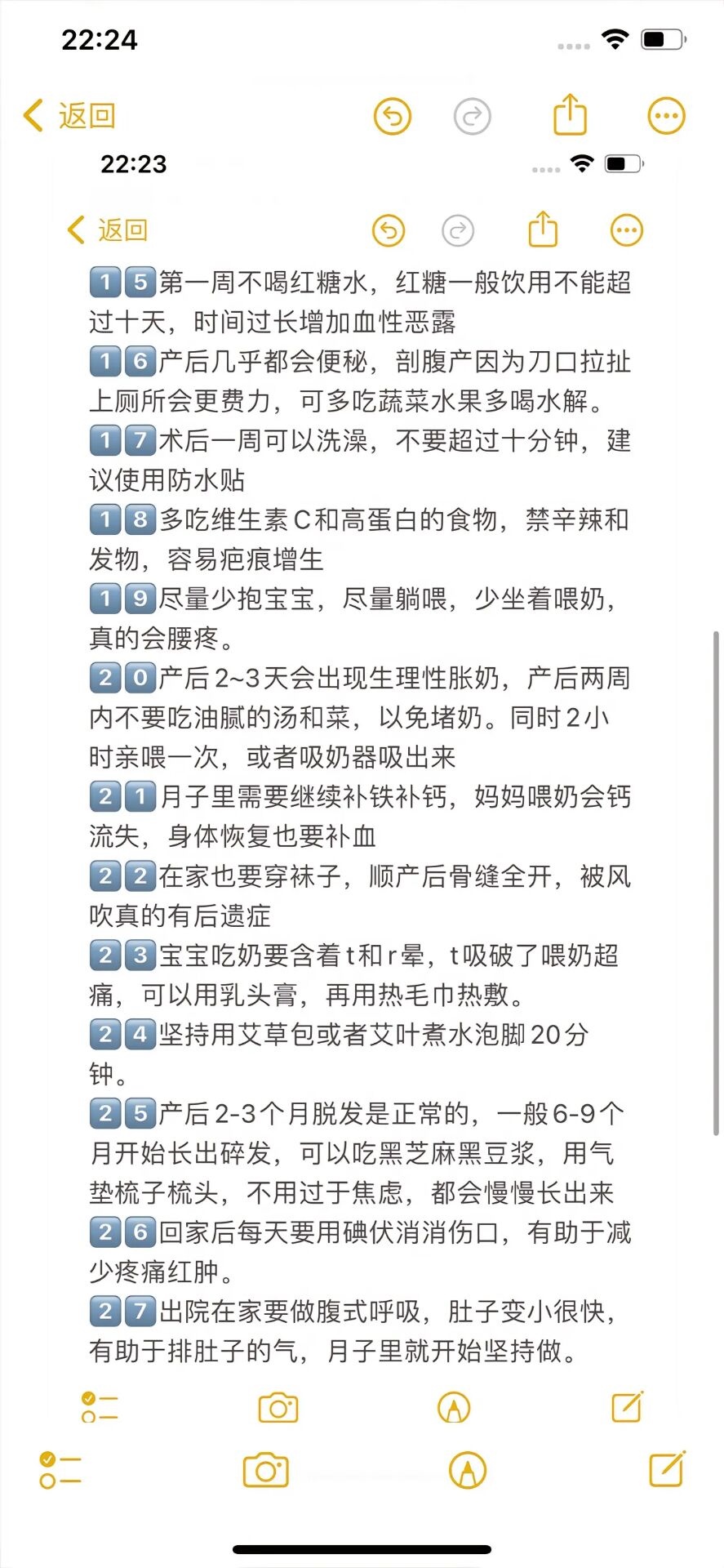Start markup drawing on the note
Viewport: 724px width, 1568px height.
468,1470
